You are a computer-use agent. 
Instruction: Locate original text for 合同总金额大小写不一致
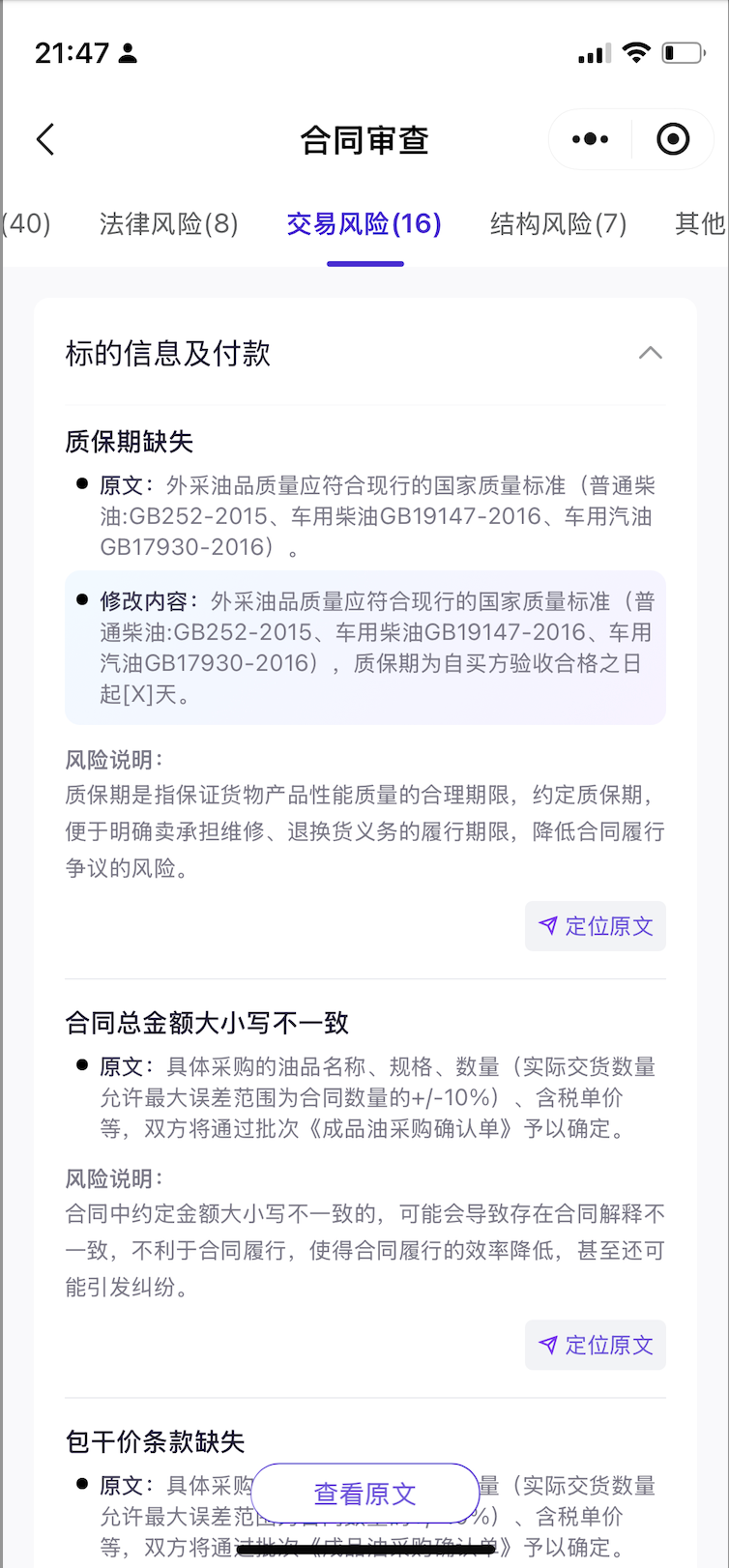click(596, 1345)
